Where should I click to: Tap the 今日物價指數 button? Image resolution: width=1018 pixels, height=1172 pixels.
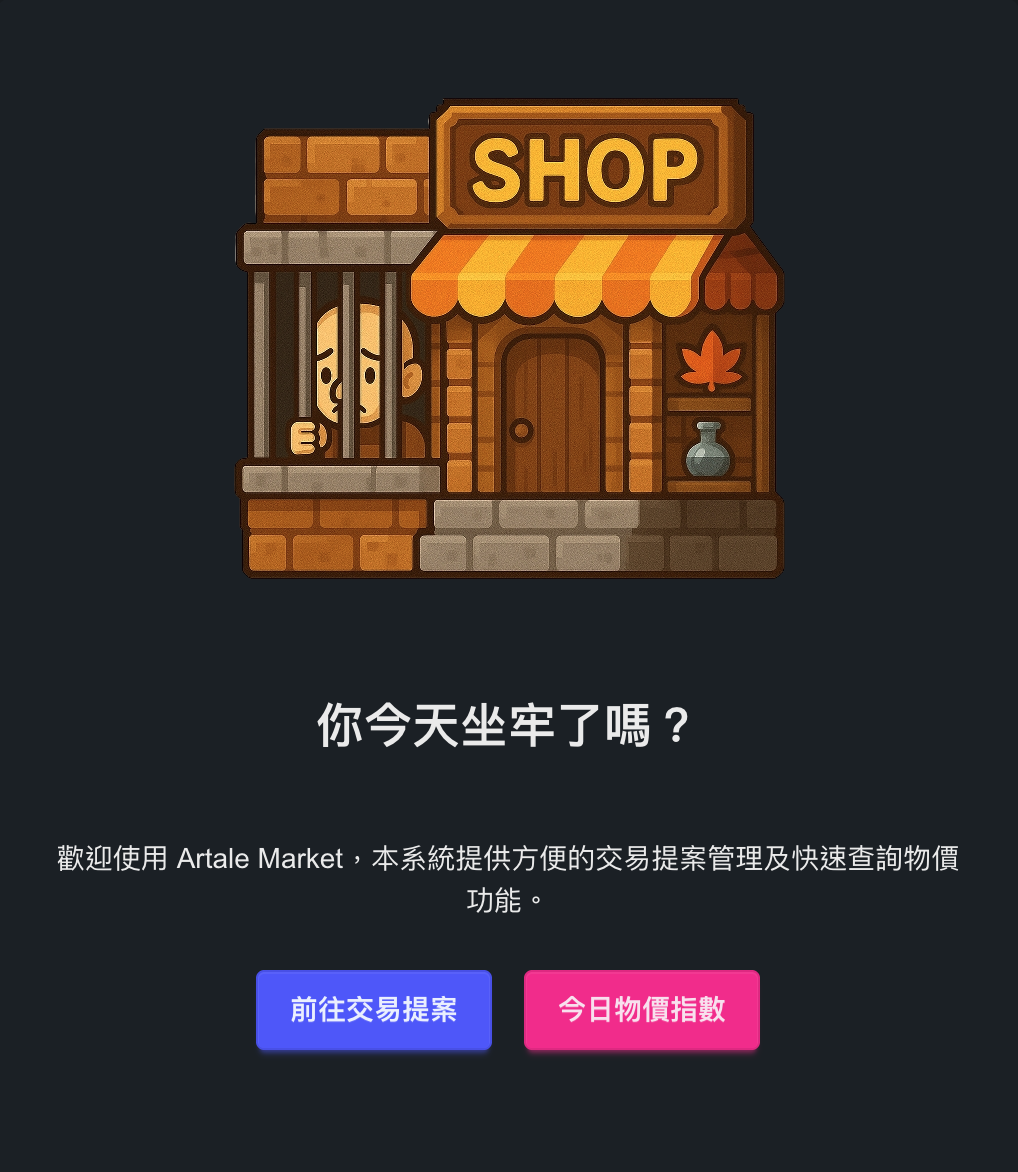[x=641, y=1009]
